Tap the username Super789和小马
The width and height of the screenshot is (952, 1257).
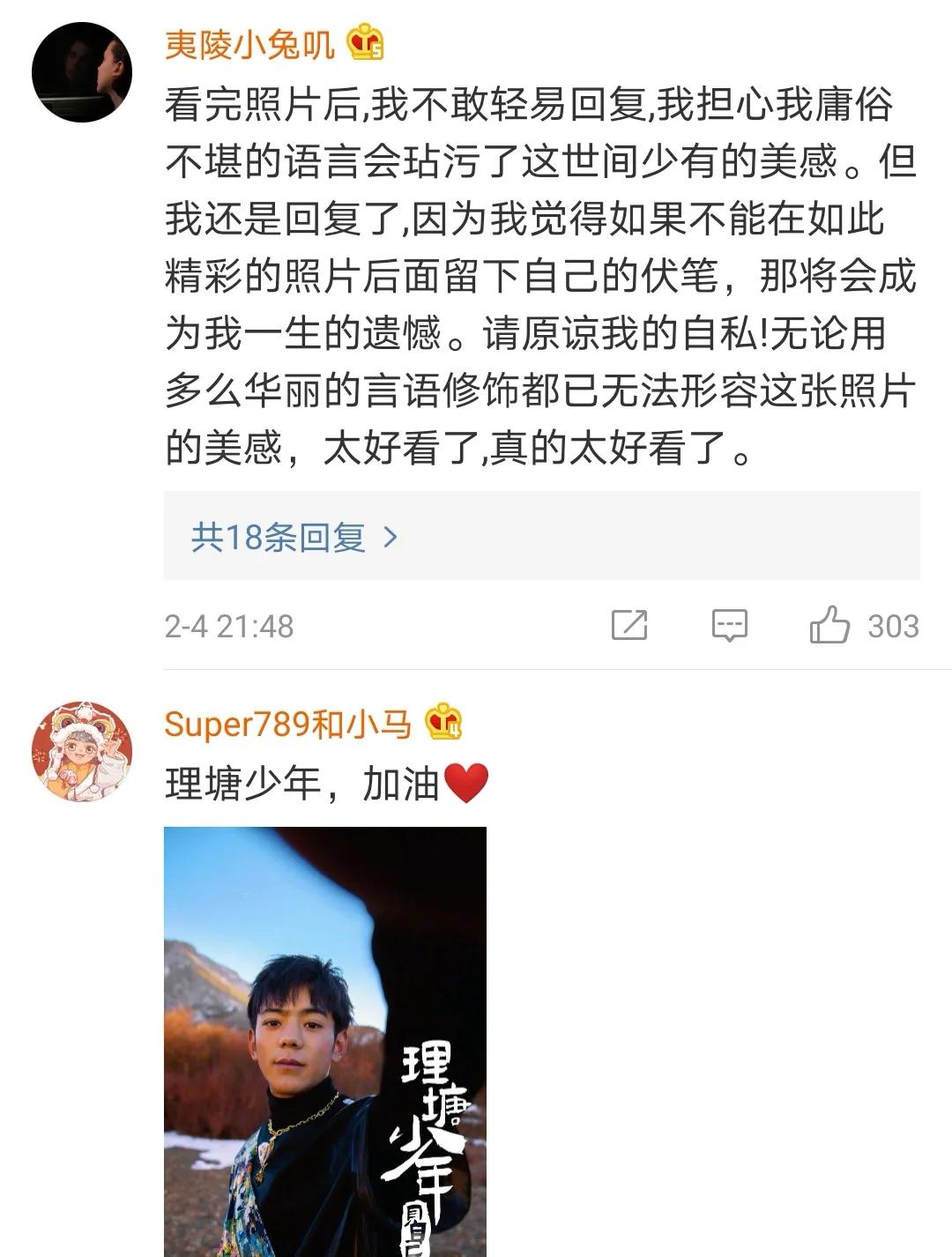click(x=287, y=724)
